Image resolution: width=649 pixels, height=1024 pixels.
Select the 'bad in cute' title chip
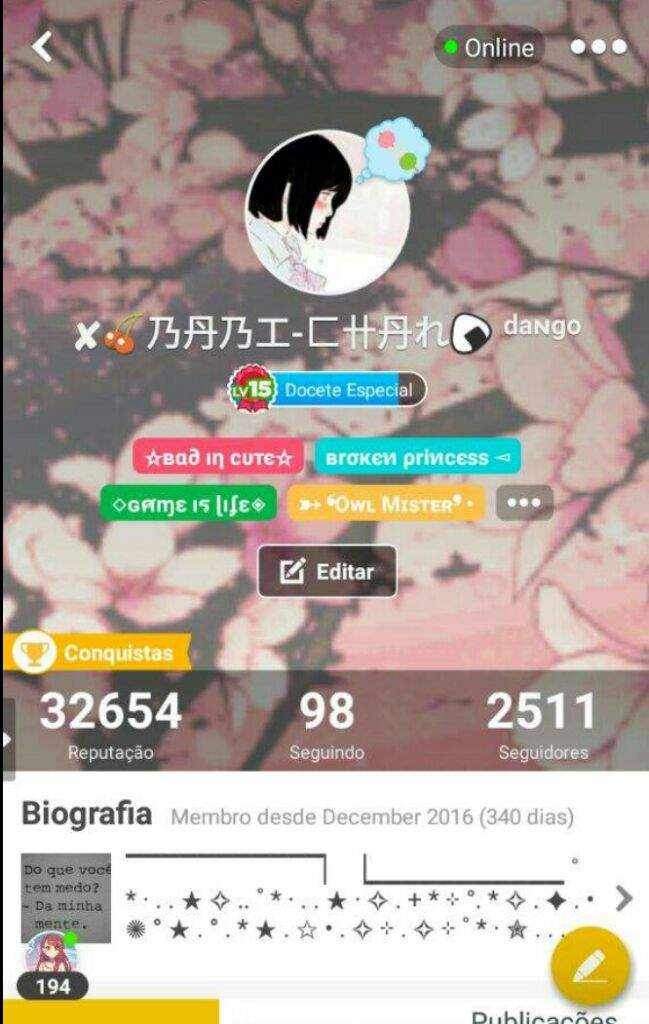pos(218,457)
